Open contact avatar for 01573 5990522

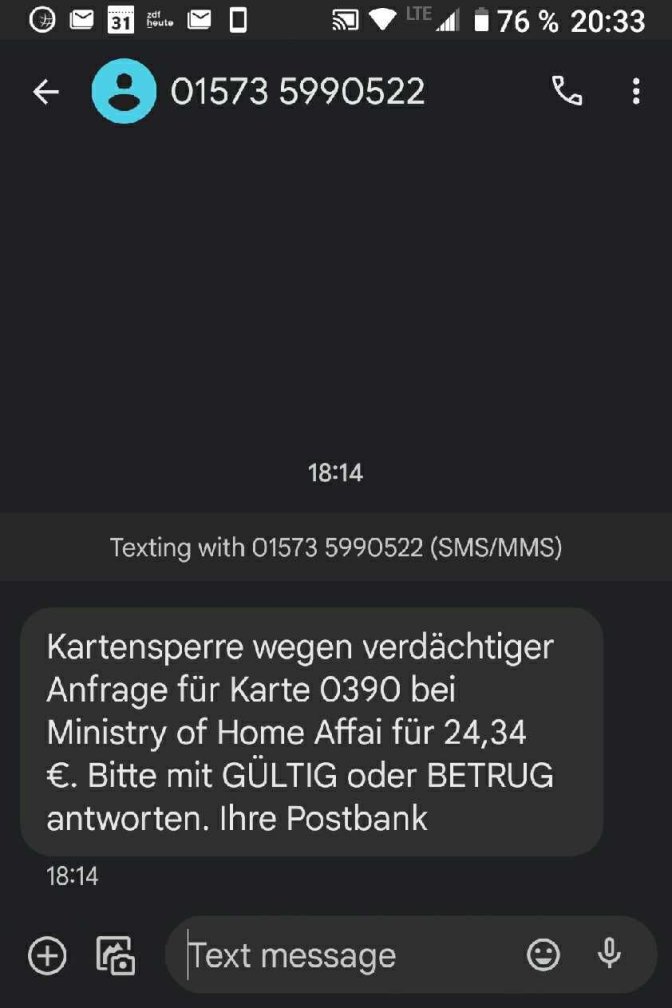click(x=123, y=91)
